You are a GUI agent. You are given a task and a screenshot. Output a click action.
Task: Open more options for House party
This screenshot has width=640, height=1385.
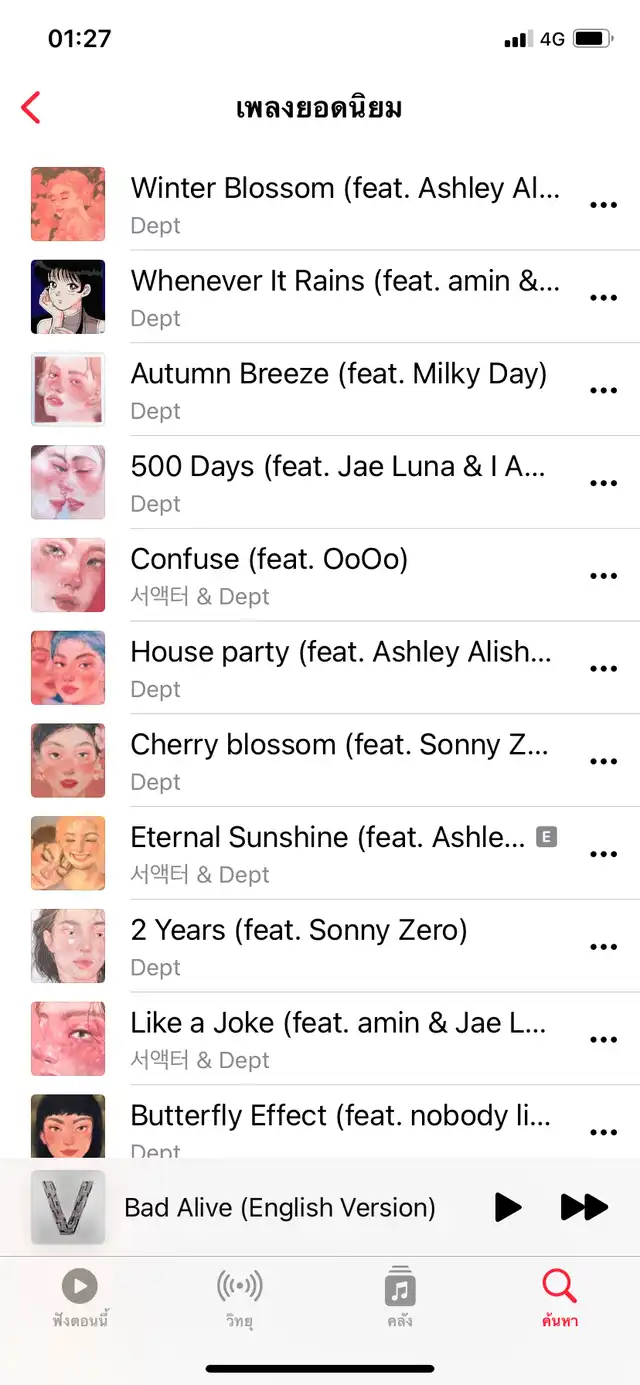point(603,668)
